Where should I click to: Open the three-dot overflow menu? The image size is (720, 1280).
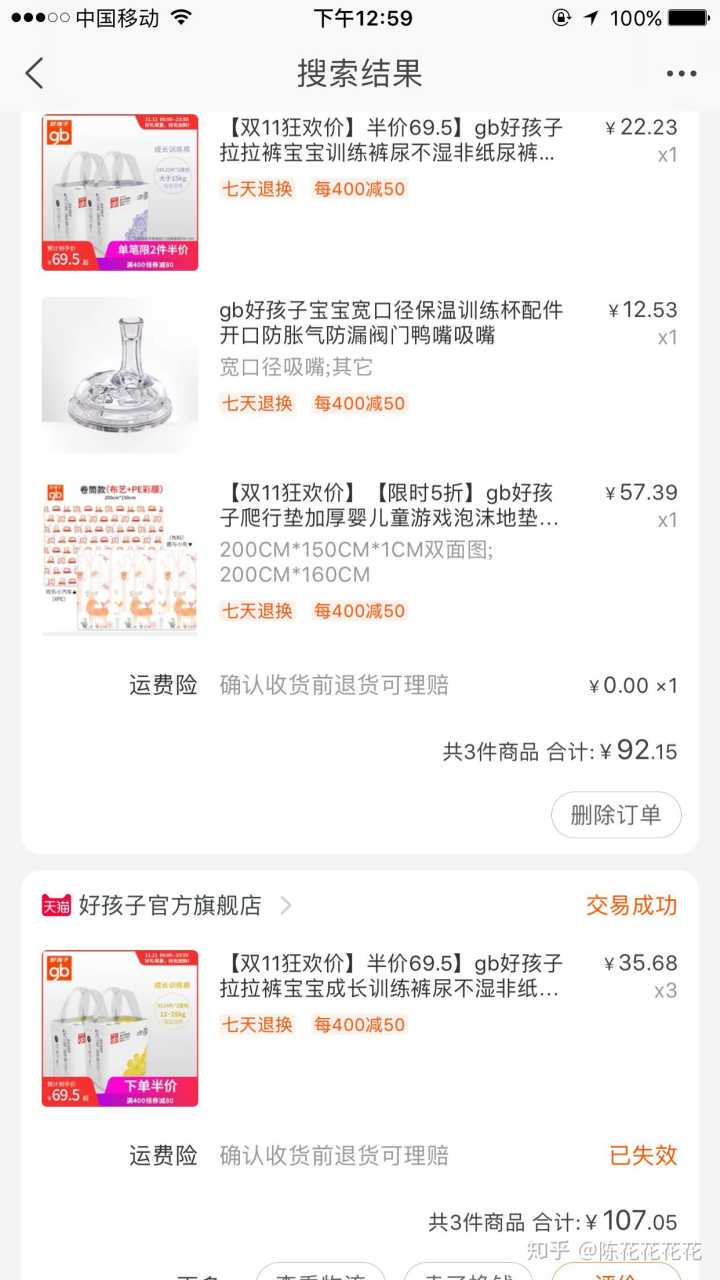tap(681, 73)
